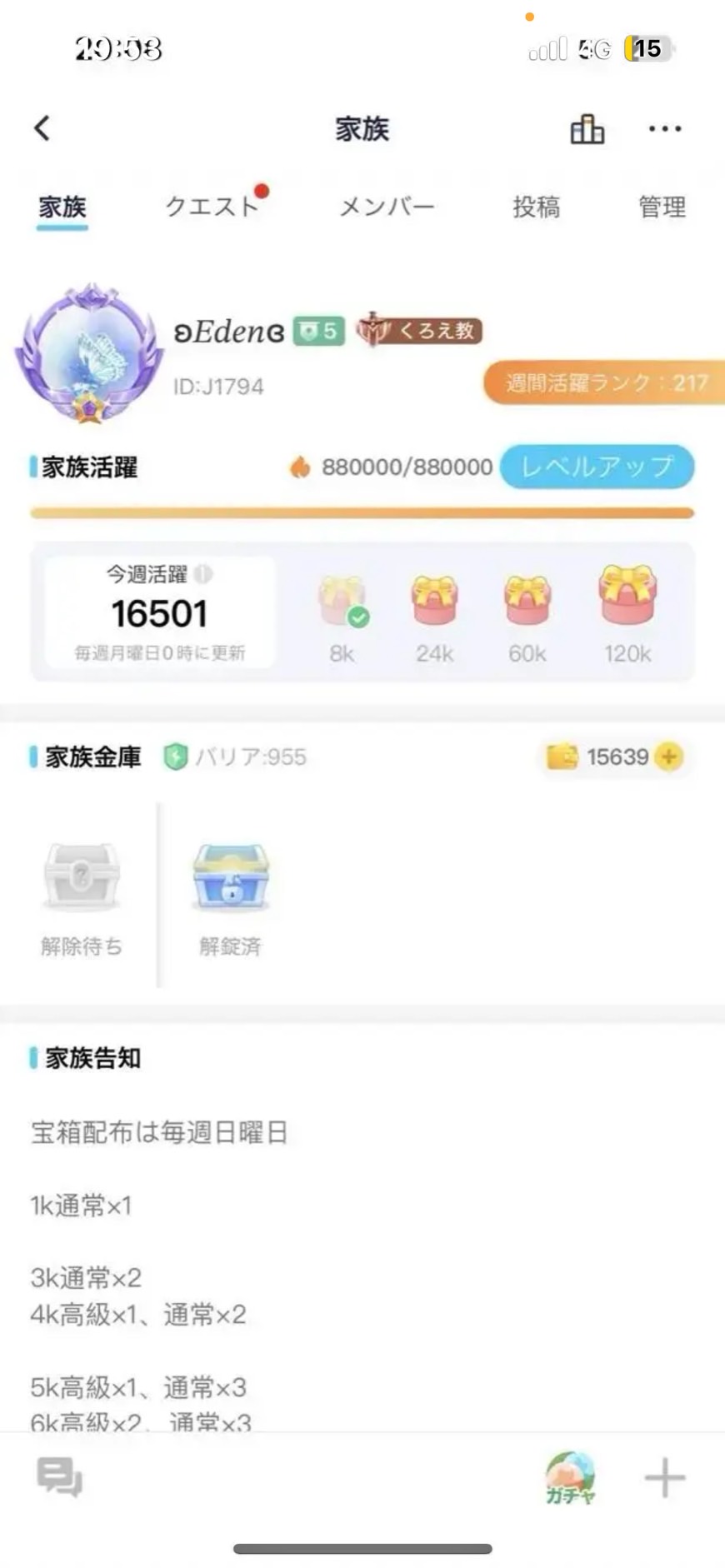Switch to the 投稿 tab

[536, 207]
